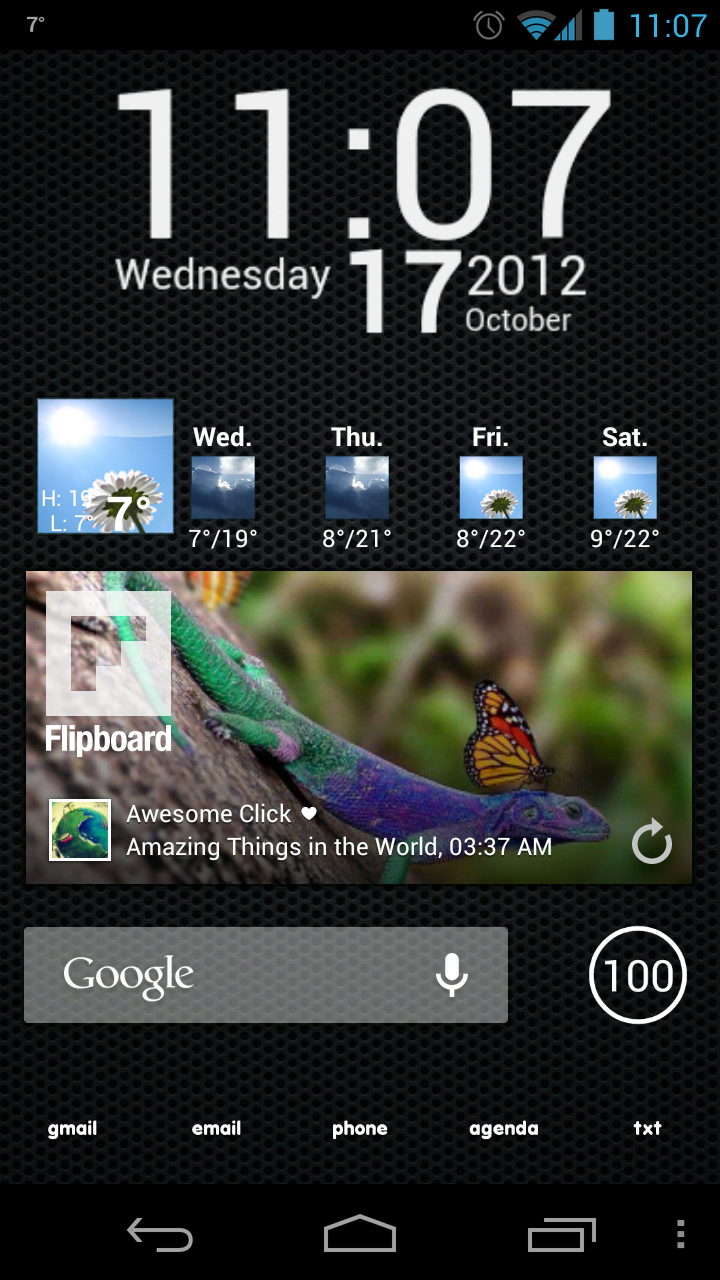Go to the home screen
Screen dimensions: 720x1280
tap(360, 1234)
